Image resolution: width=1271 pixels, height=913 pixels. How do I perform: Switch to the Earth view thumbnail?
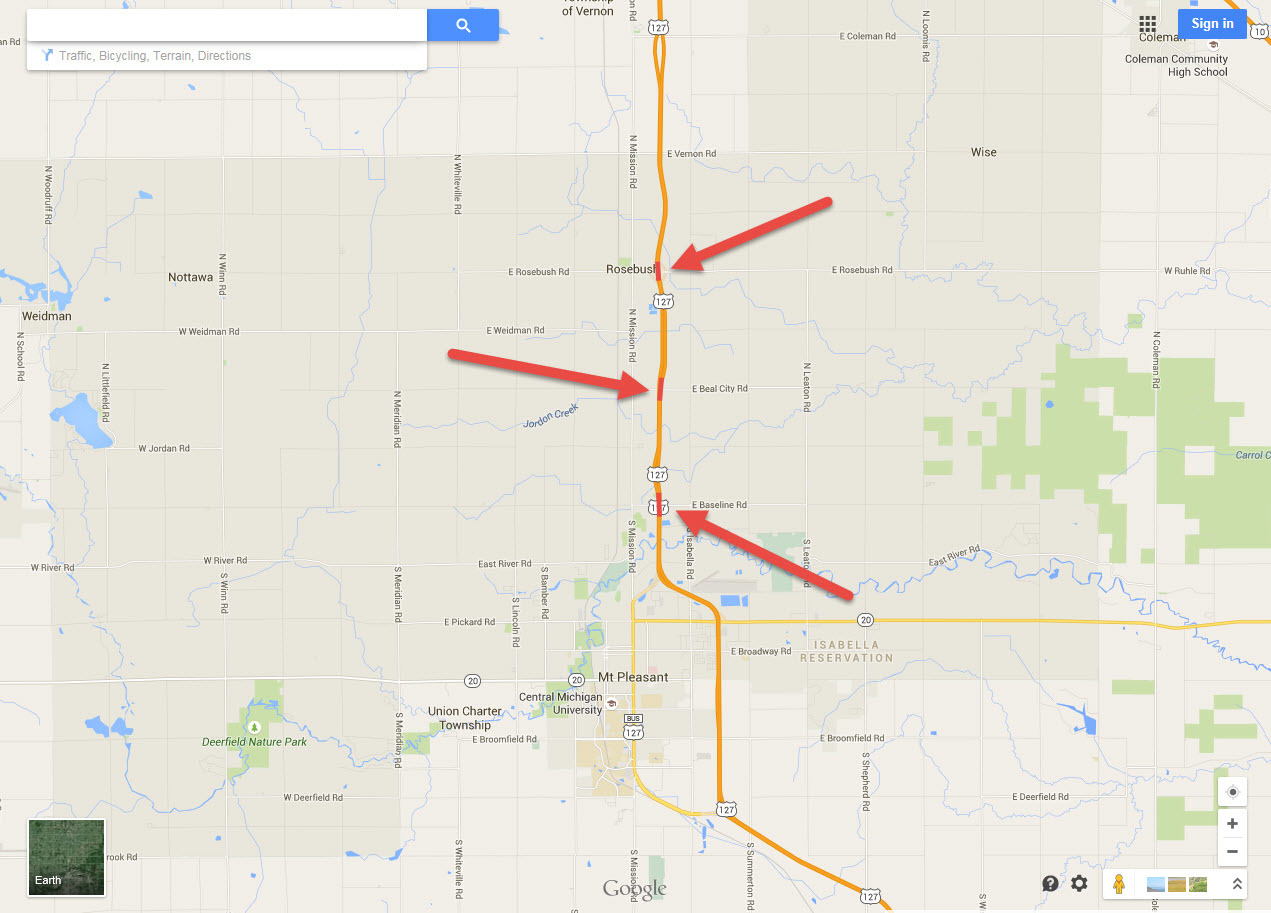click(x=66, y=857)
